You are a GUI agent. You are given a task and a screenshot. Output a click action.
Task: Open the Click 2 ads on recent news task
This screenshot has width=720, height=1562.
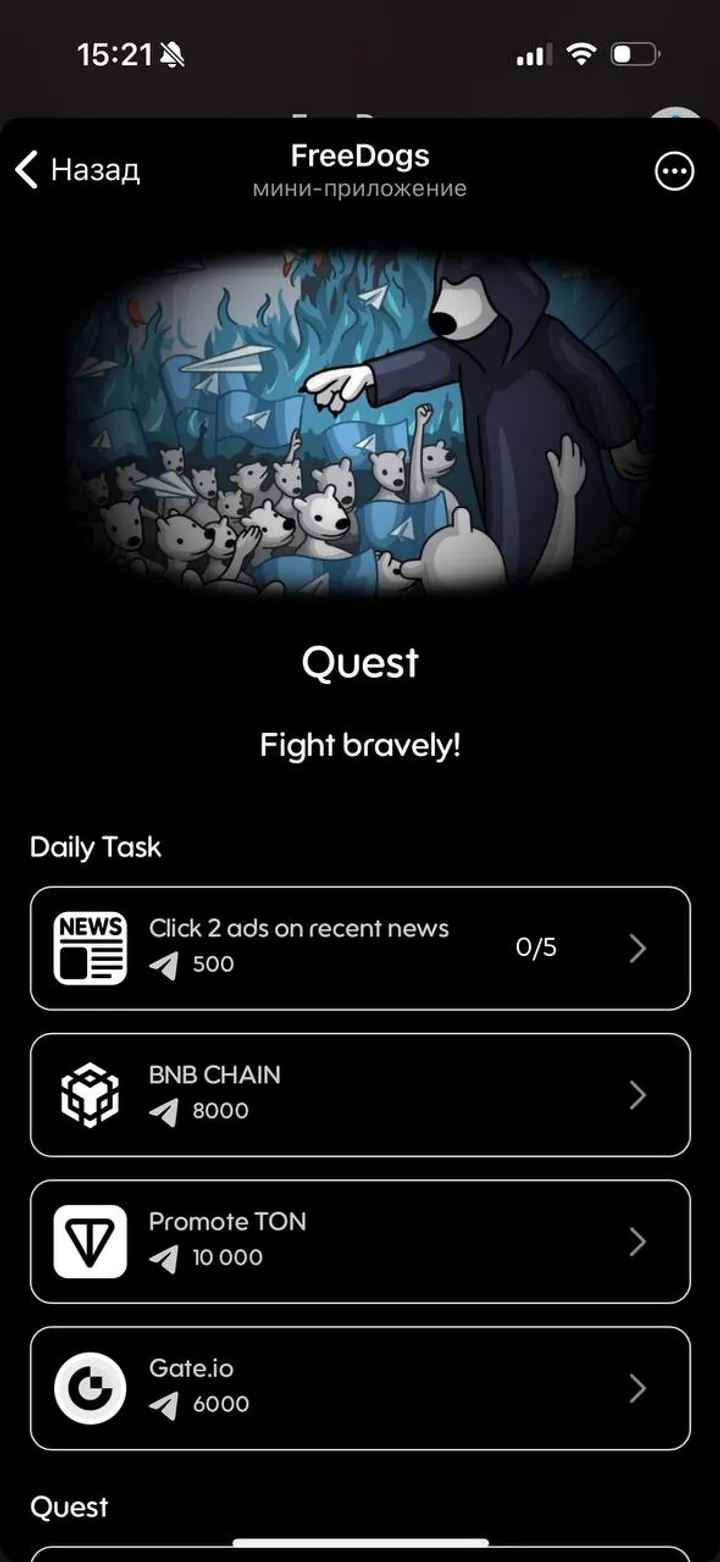tap(360, 948)
